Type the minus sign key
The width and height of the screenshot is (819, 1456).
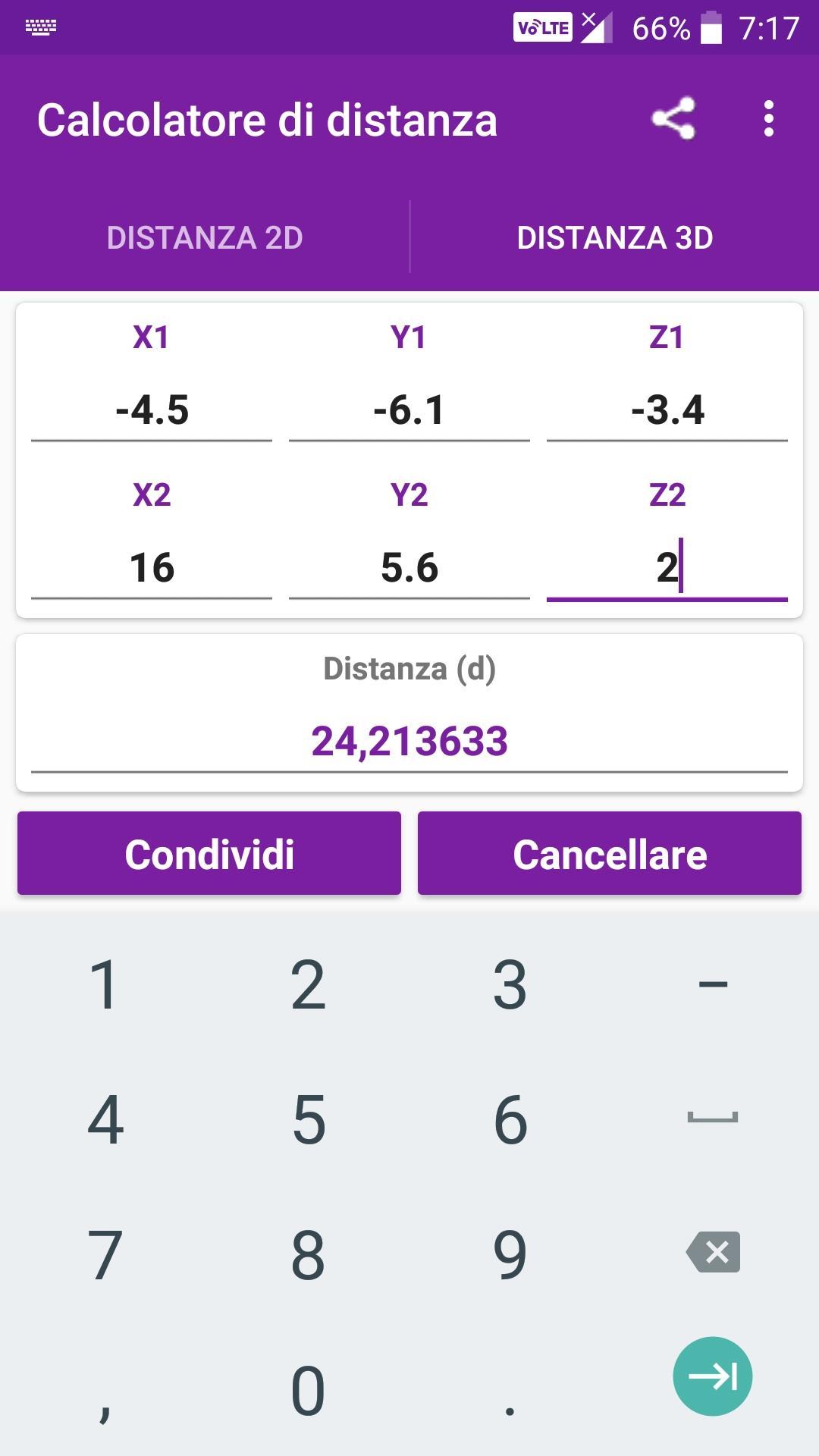(713, 984)
